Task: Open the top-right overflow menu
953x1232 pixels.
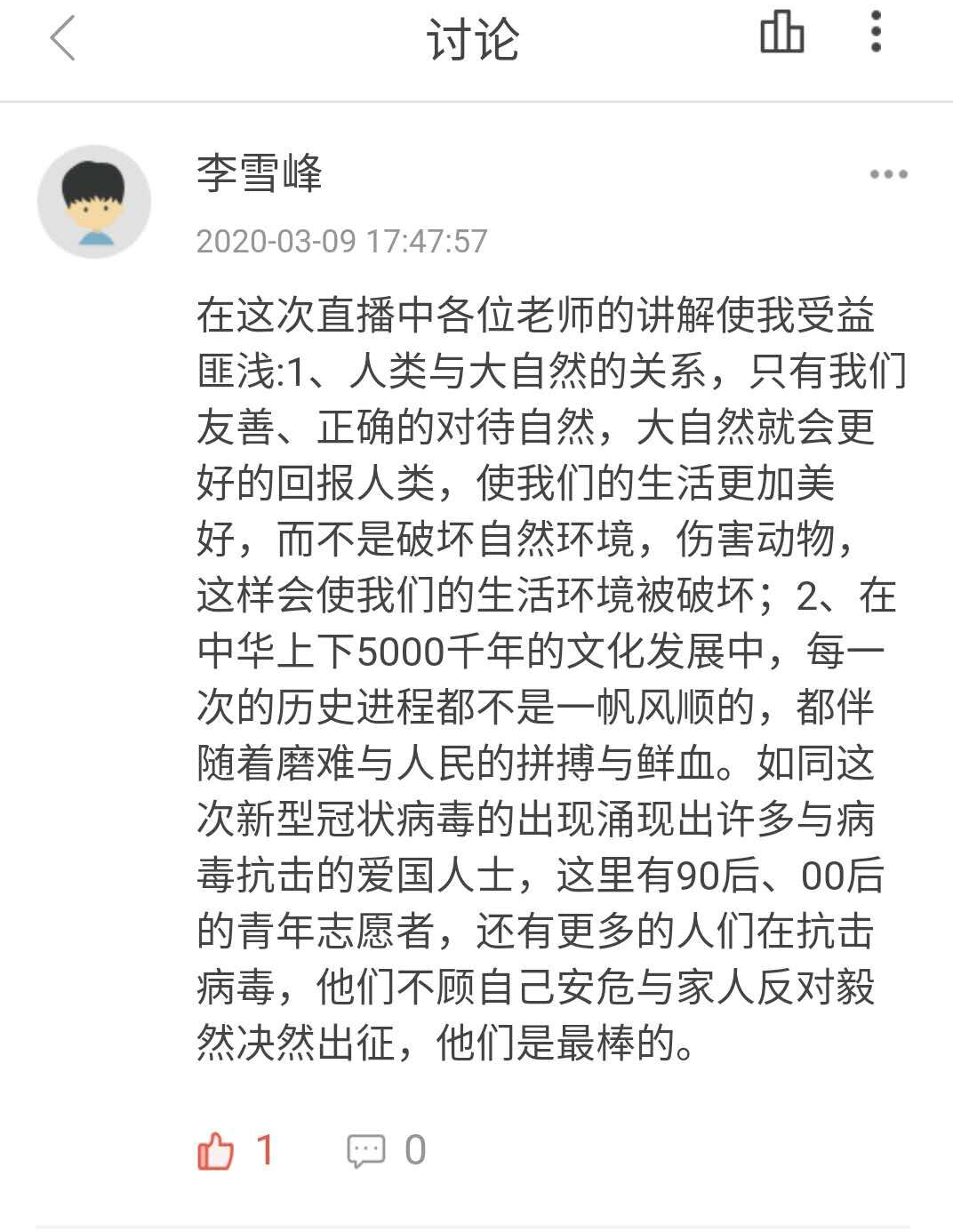Action: [x=876, y=32]
